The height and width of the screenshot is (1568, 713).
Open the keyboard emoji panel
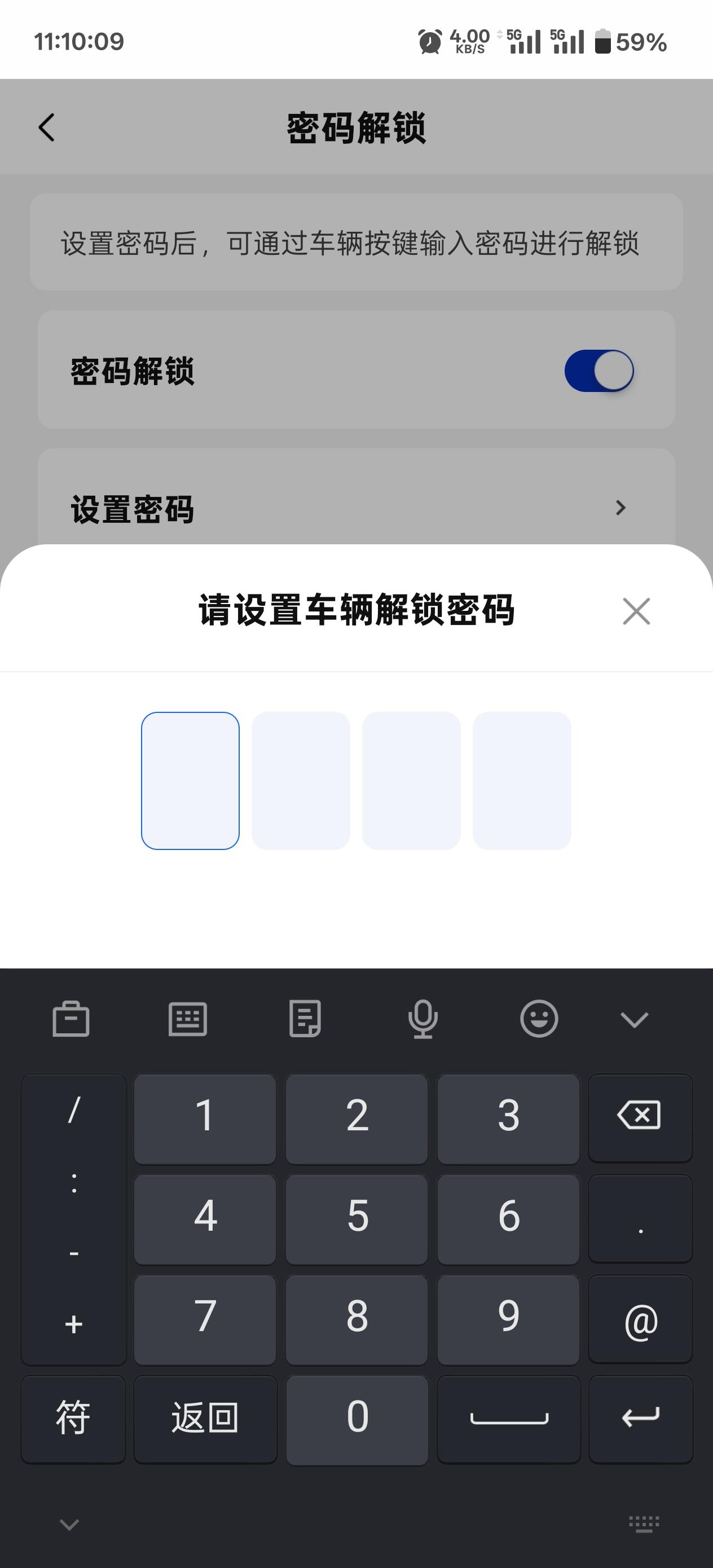tap(539, 1018)
